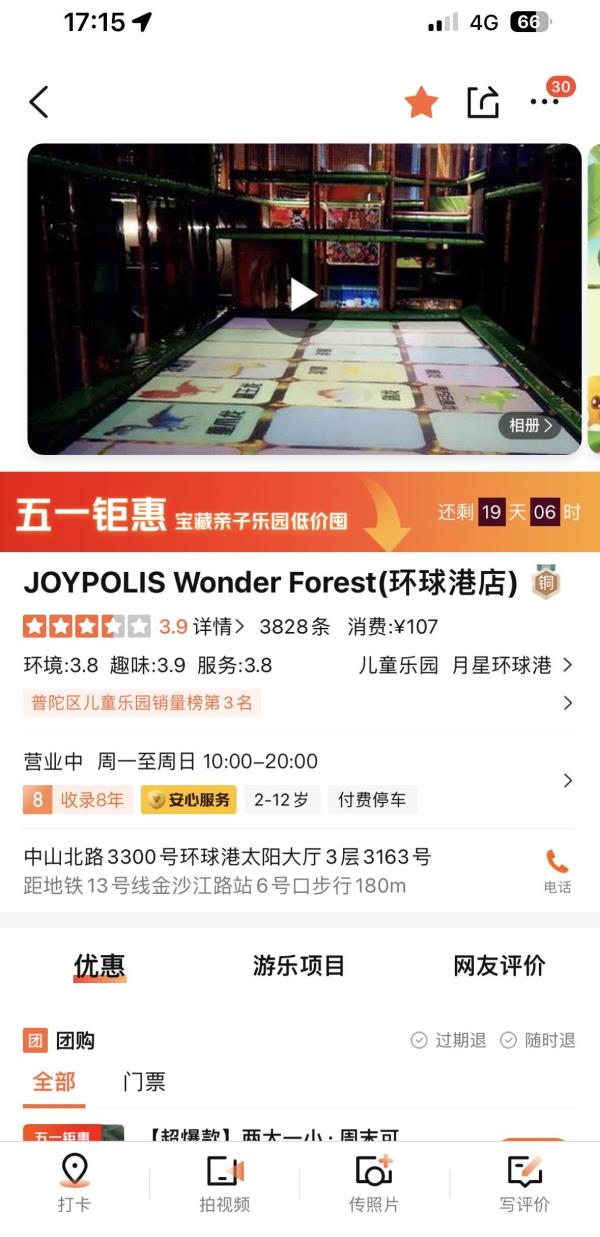Share this venue page
This screenshot has width=600, height=1237.
tap(483, 102)
